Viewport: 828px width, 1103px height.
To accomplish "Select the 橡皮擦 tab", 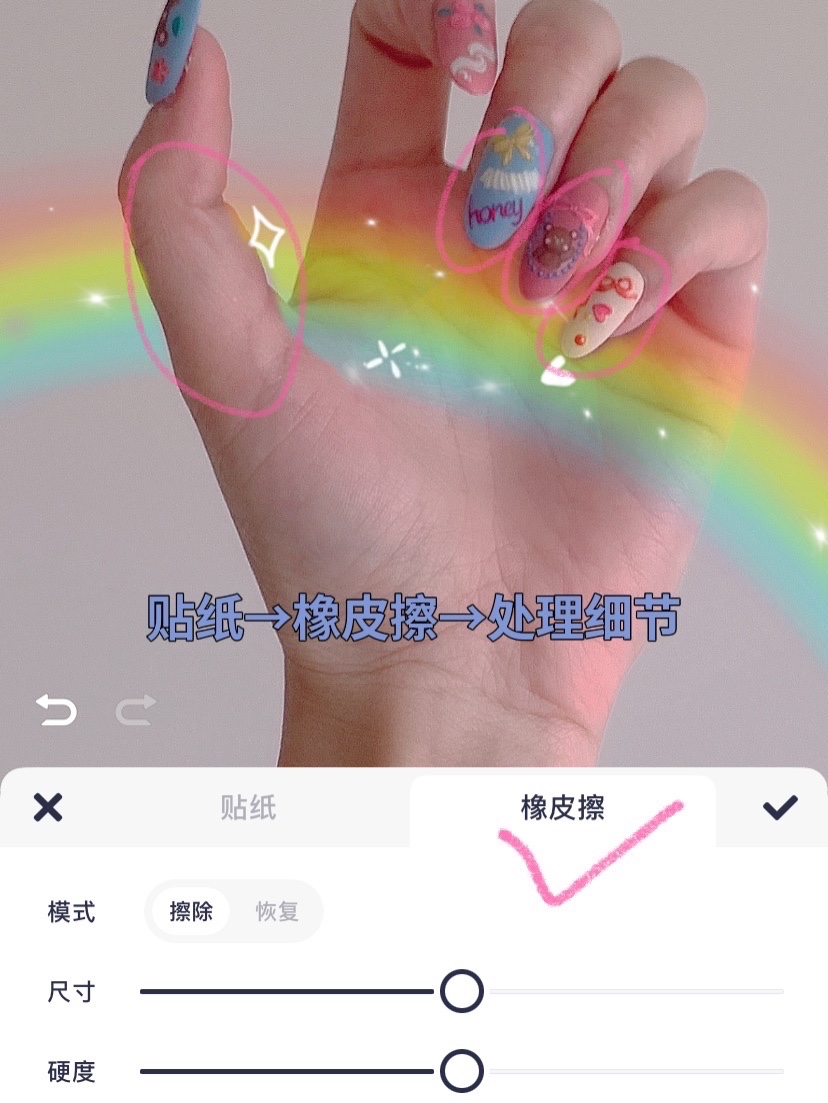I will [x=562, y=808].
